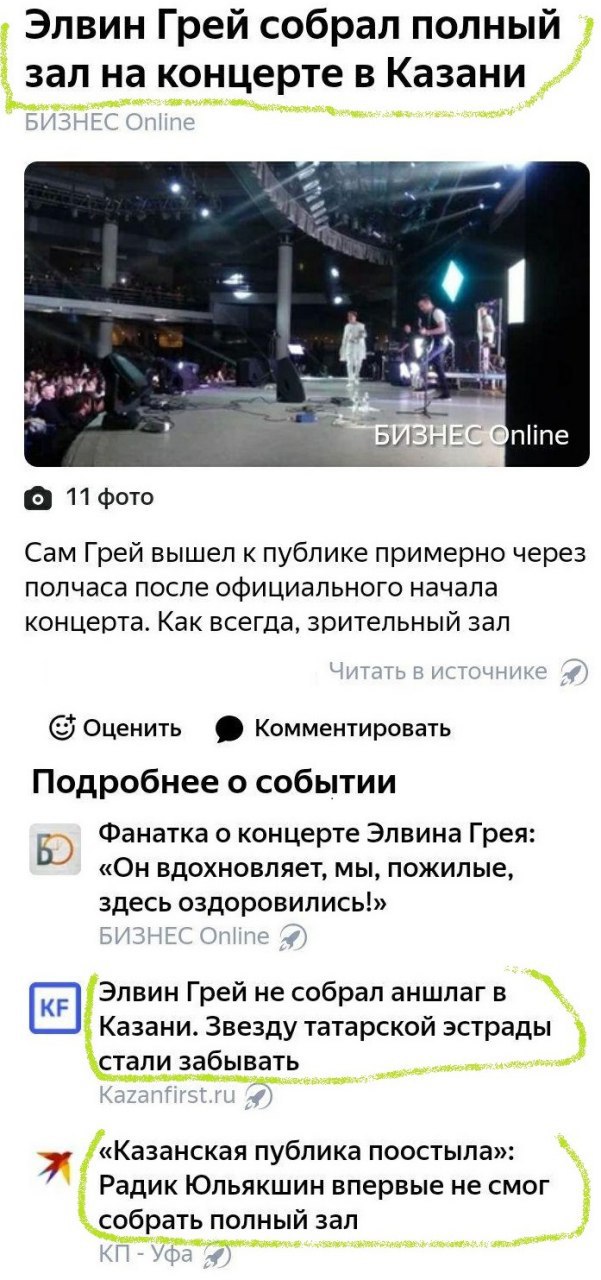
Task: Open comments via 'Комментировать'
Action: [x=334, y=728]
